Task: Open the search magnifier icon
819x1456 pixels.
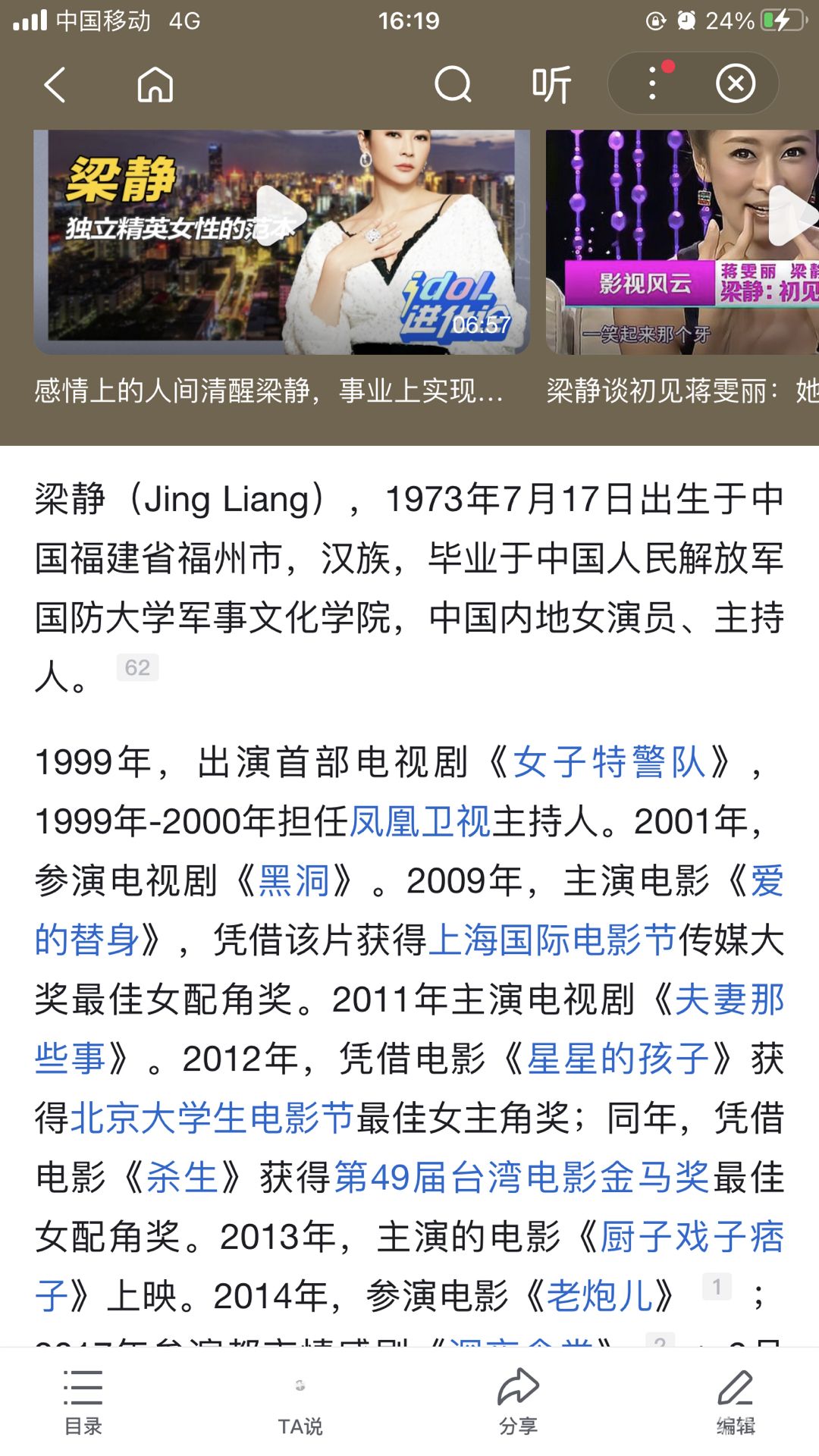Action: [453, 84]
